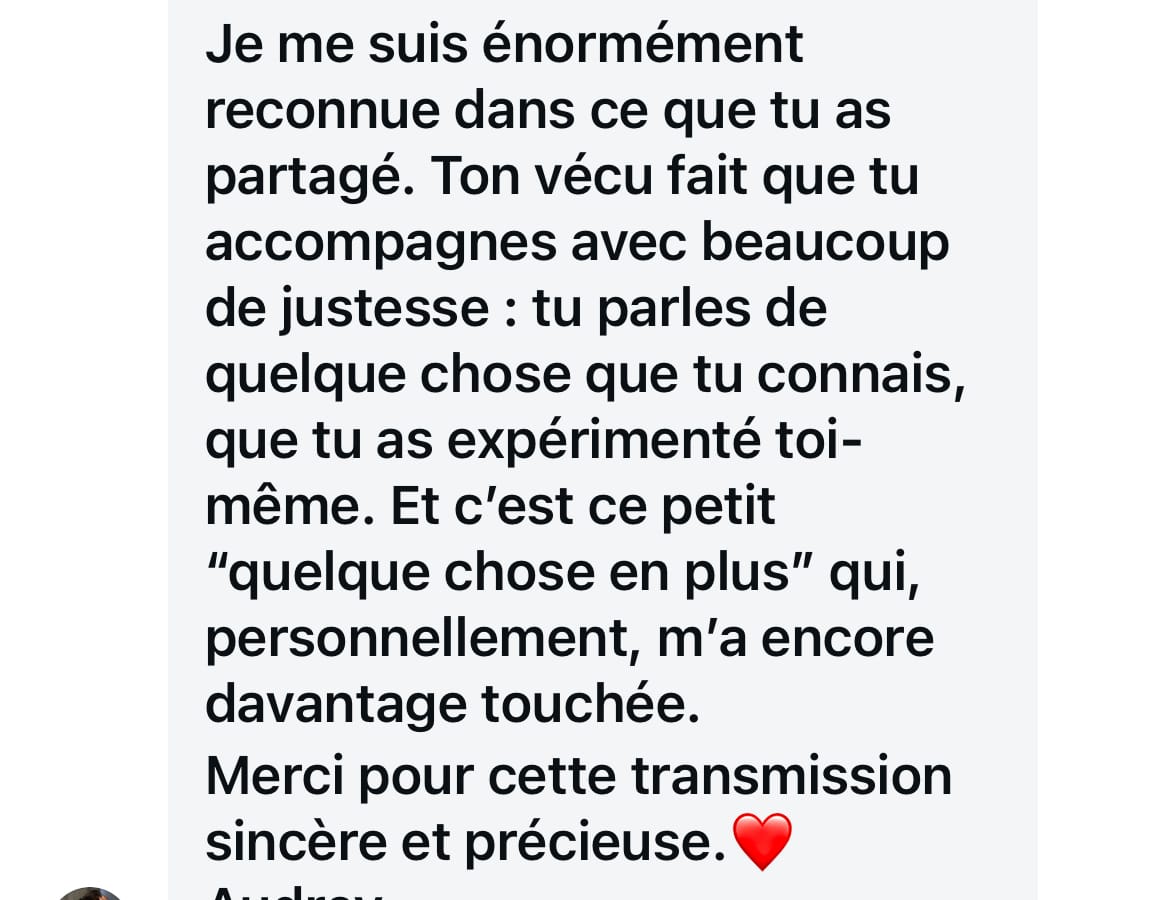Open the sender's profile picture
This screenshot has width=1170, height=900.
91,893
